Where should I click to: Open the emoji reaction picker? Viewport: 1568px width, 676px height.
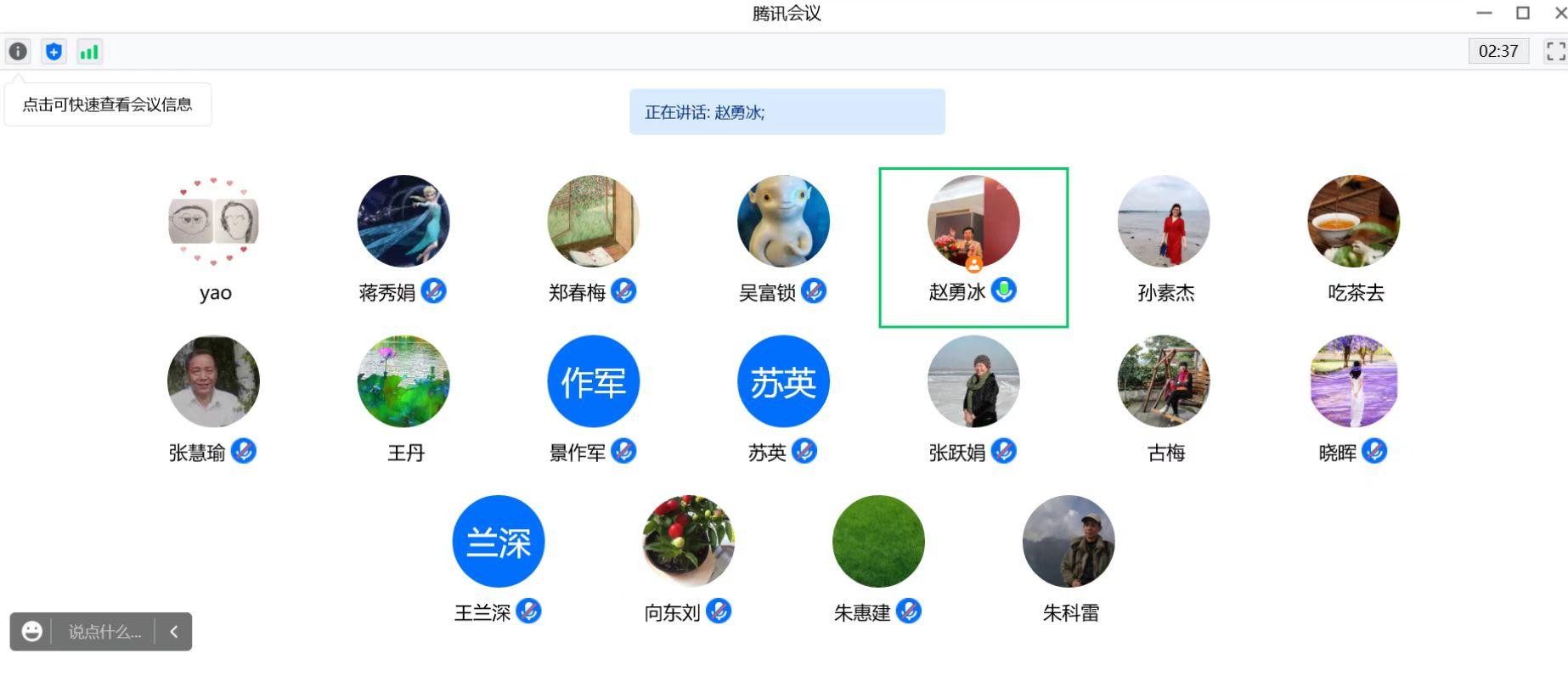point(31,632)
